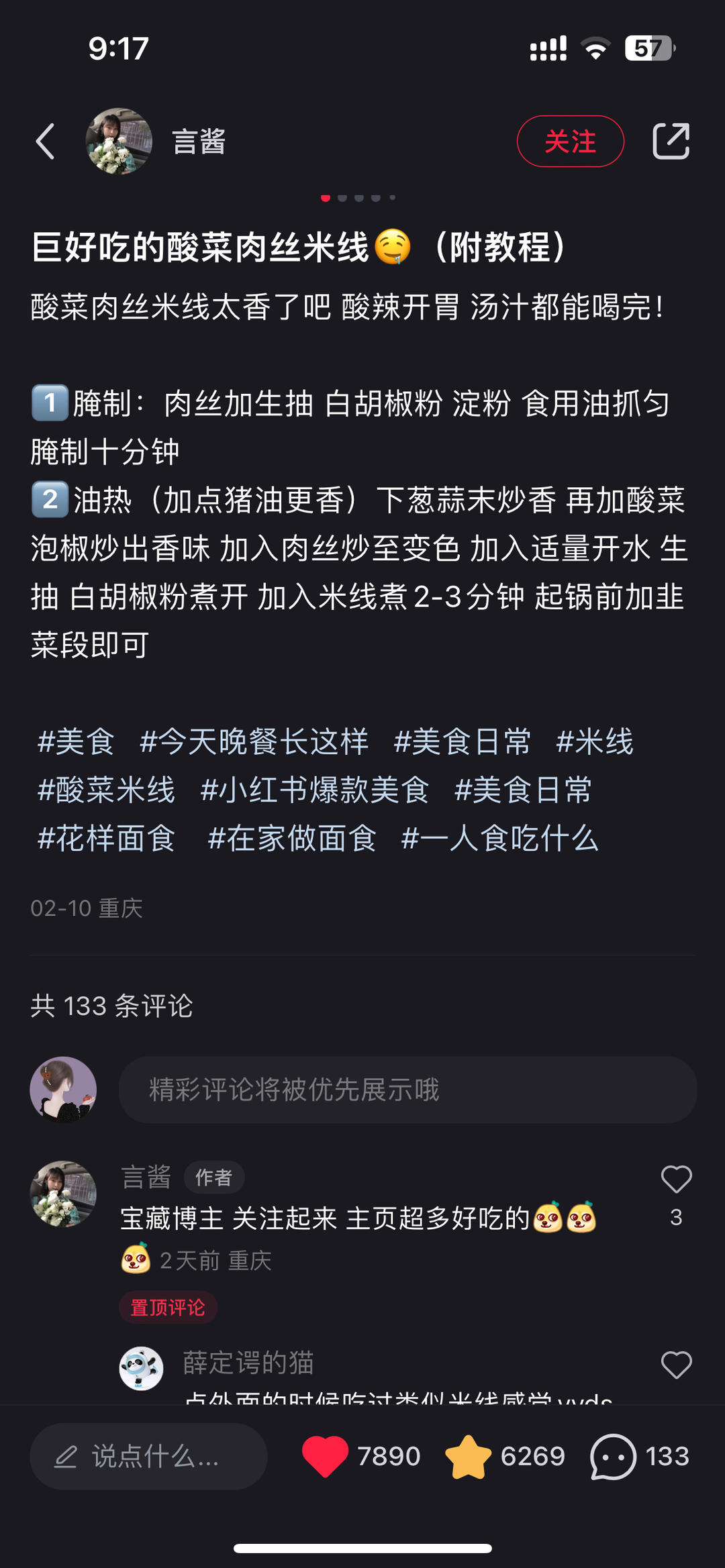Open hashtag #米线
The image size is (725, 1568).
(594, 742)
